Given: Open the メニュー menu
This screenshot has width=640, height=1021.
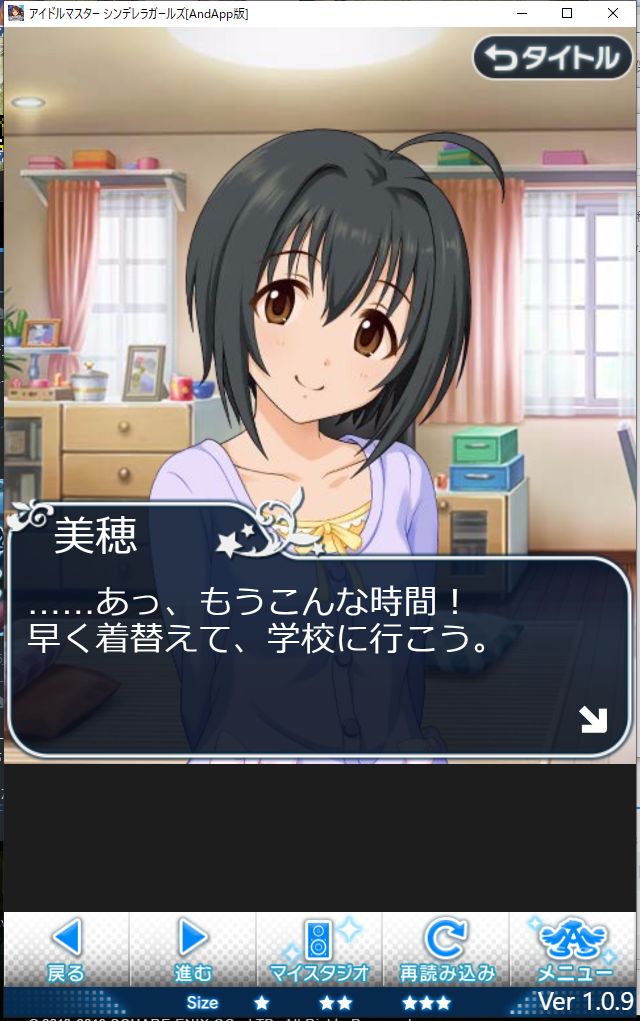Looking at the screenshot, I should click(x=574, y=950).
